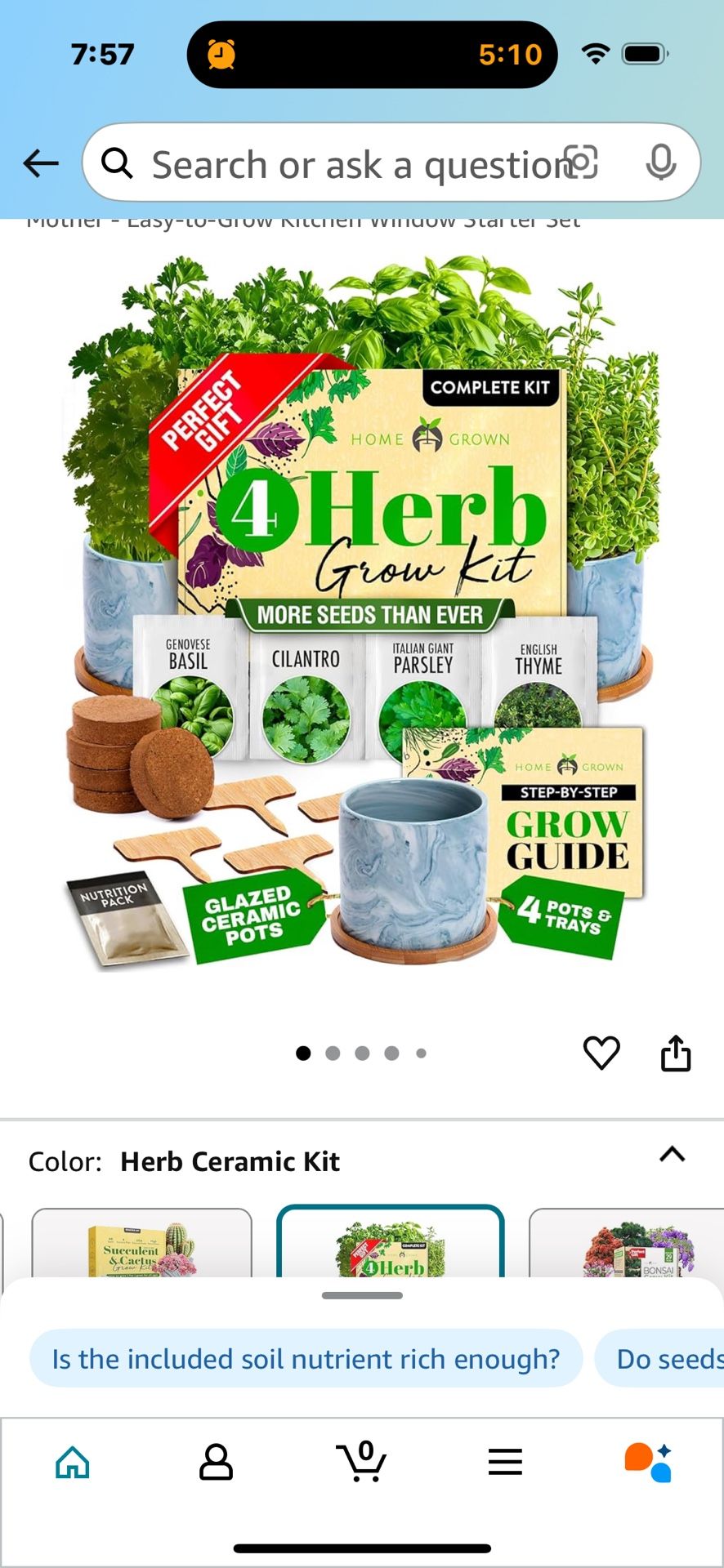This screenshot has width=724, height=1568.
Task: Open the account profile tab
Action: click(x=217, y=1462)
